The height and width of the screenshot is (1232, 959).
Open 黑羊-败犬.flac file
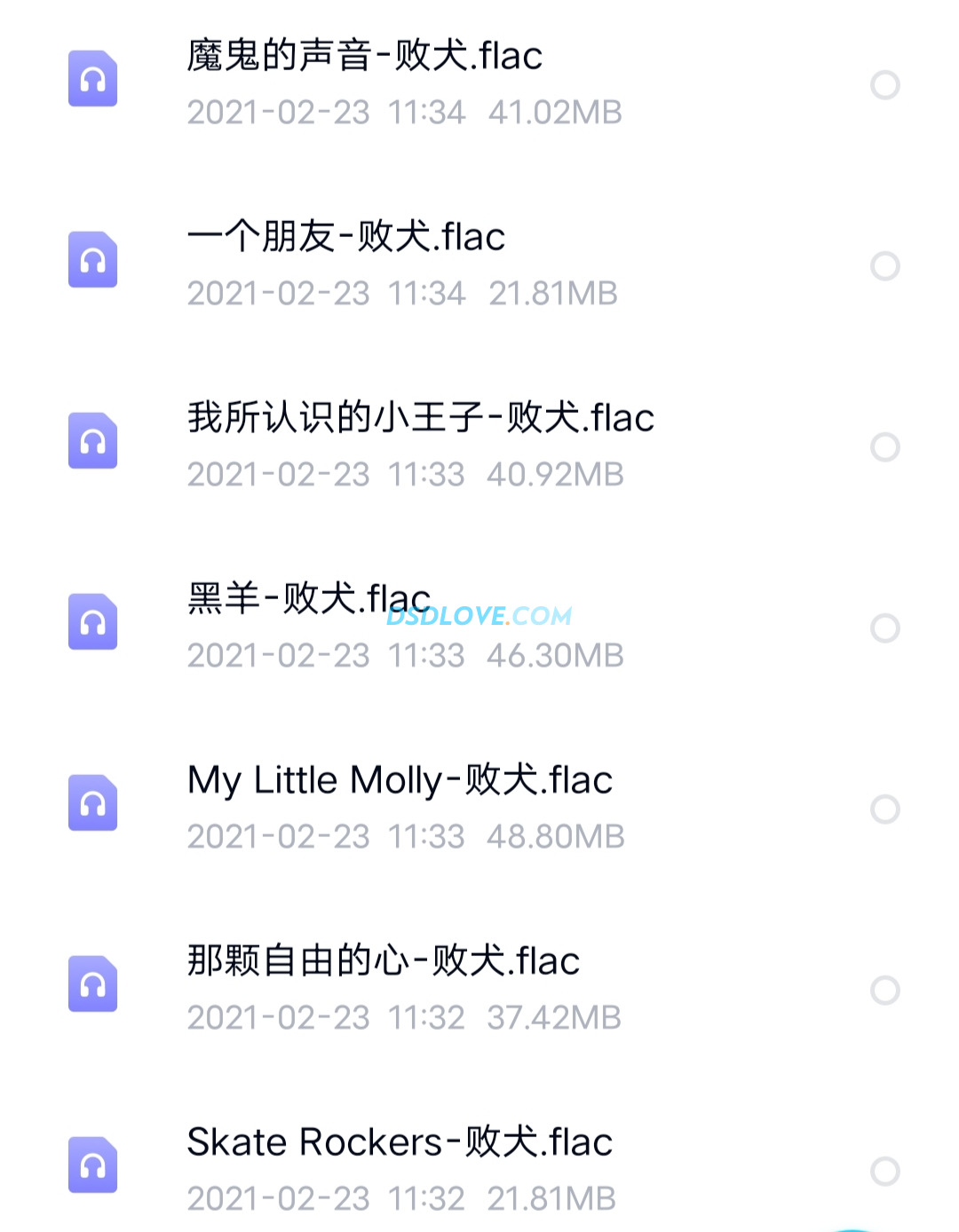pos(309,600)
